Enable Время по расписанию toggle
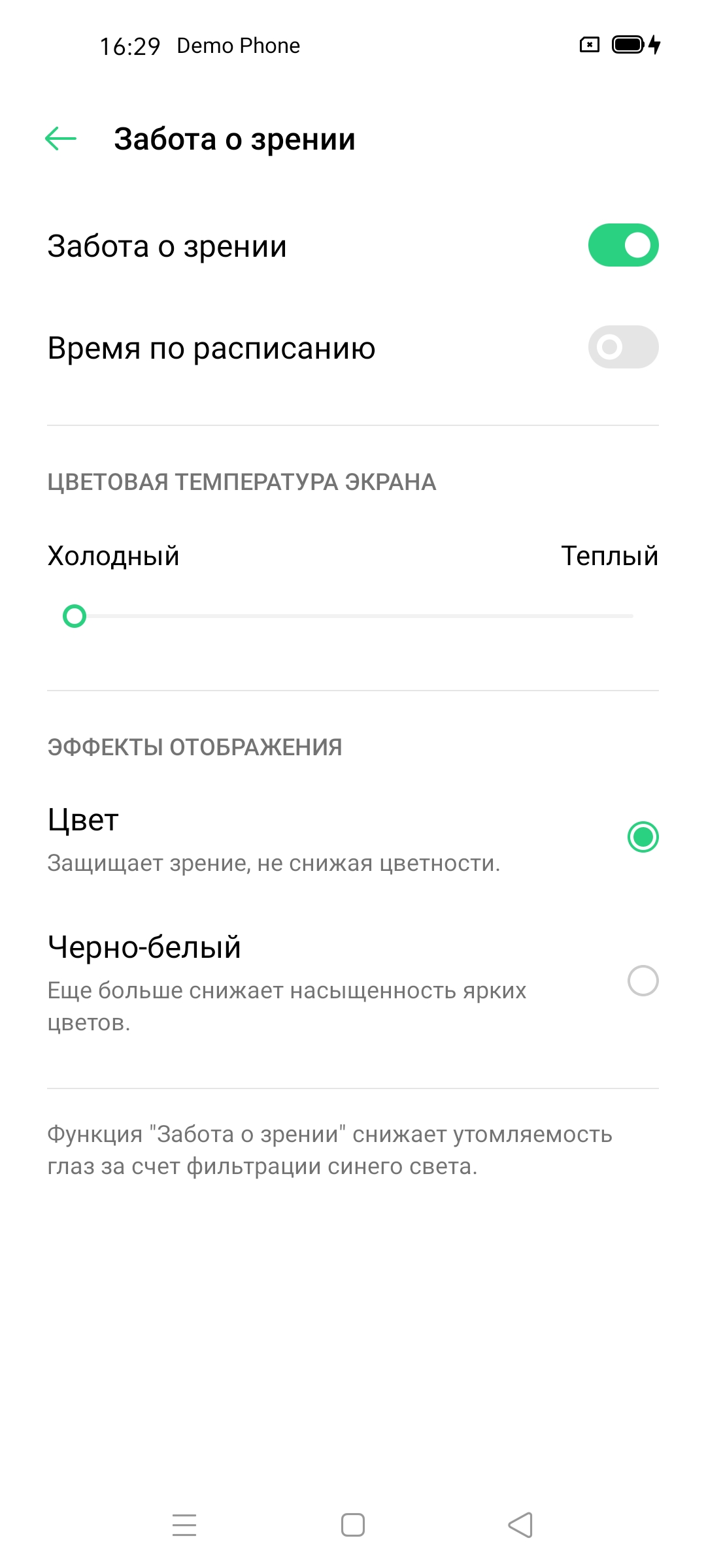 [x=623, y=347]
